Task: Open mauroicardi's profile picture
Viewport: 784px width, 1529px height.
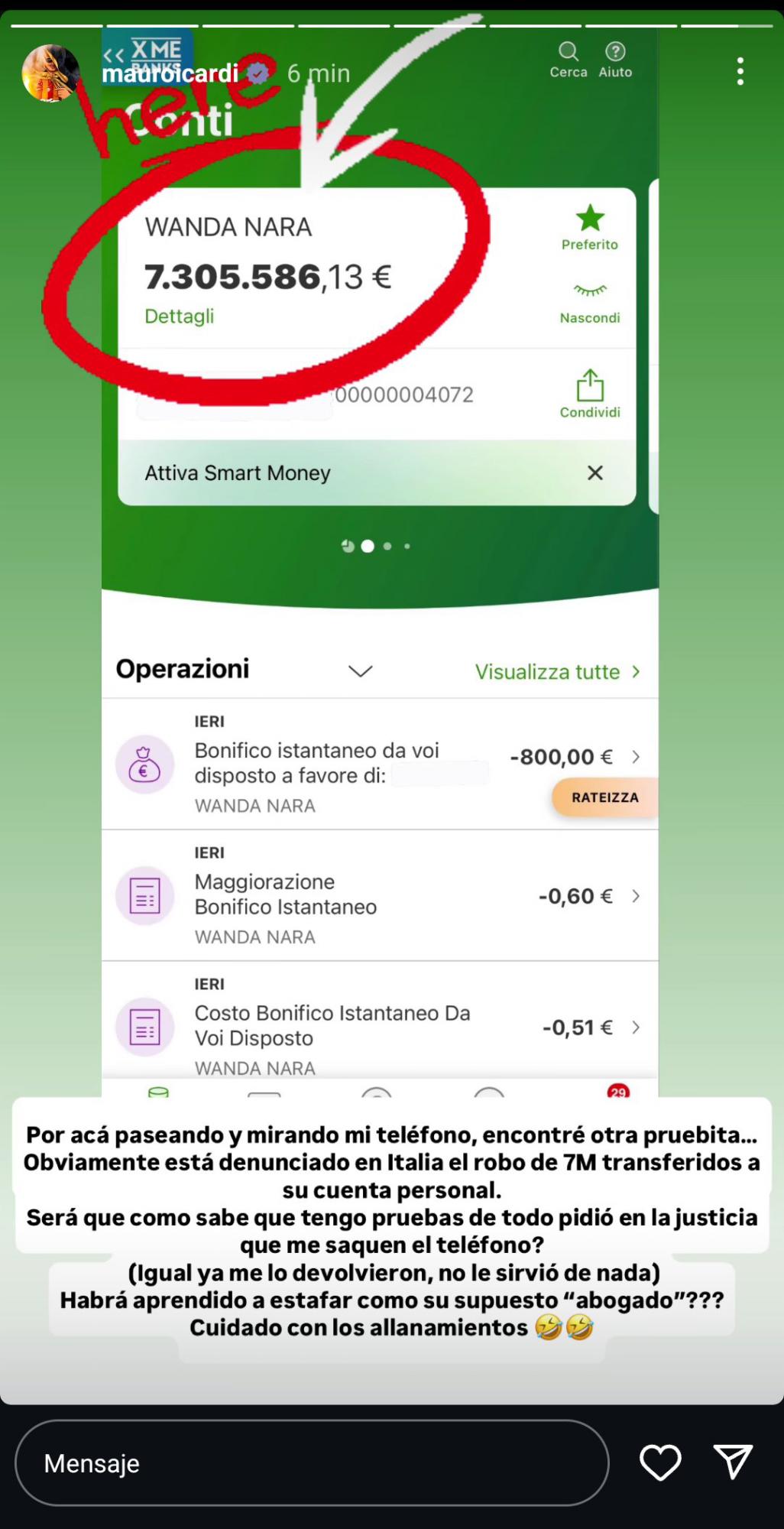Action: pos(50,73)
